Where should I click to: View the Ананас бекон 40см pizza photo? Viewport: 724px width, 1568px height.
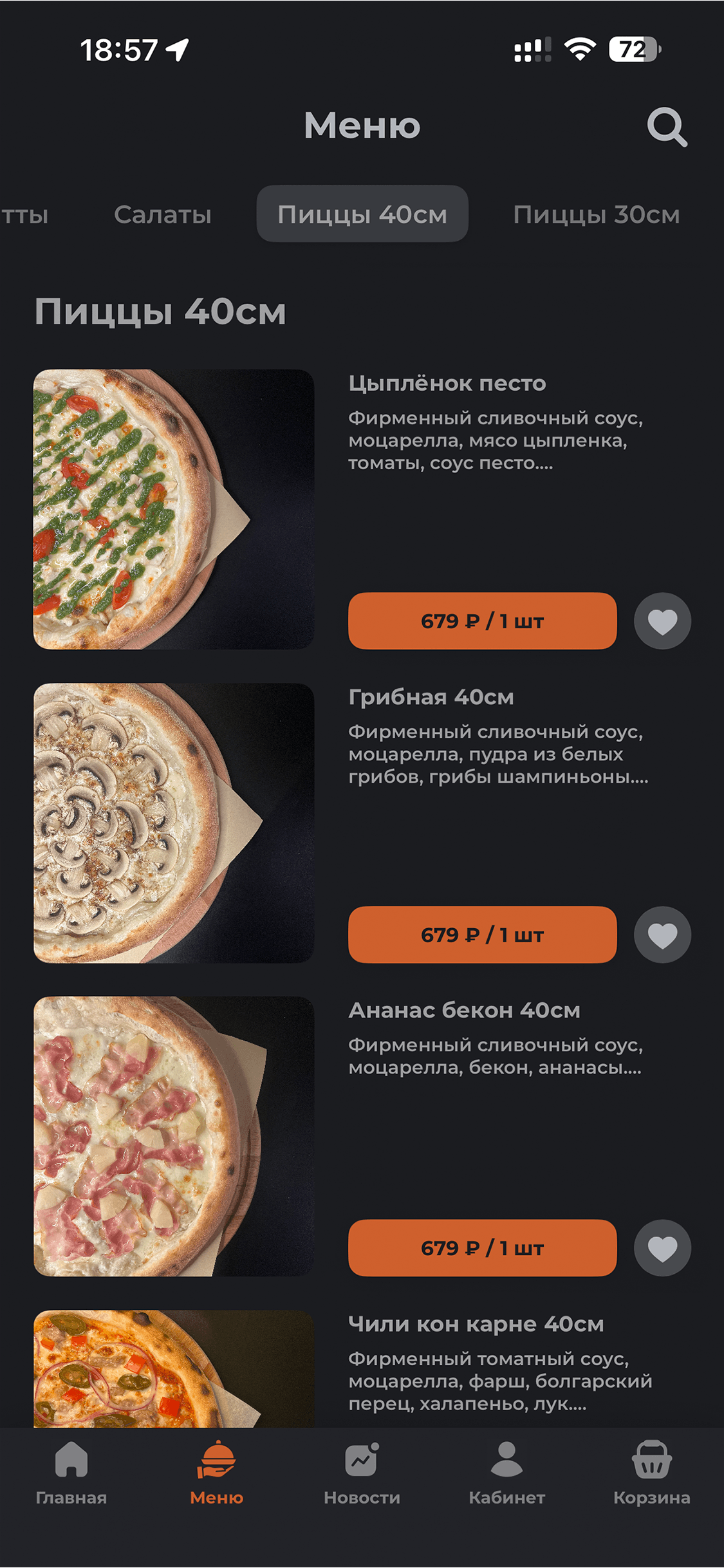174,1136
